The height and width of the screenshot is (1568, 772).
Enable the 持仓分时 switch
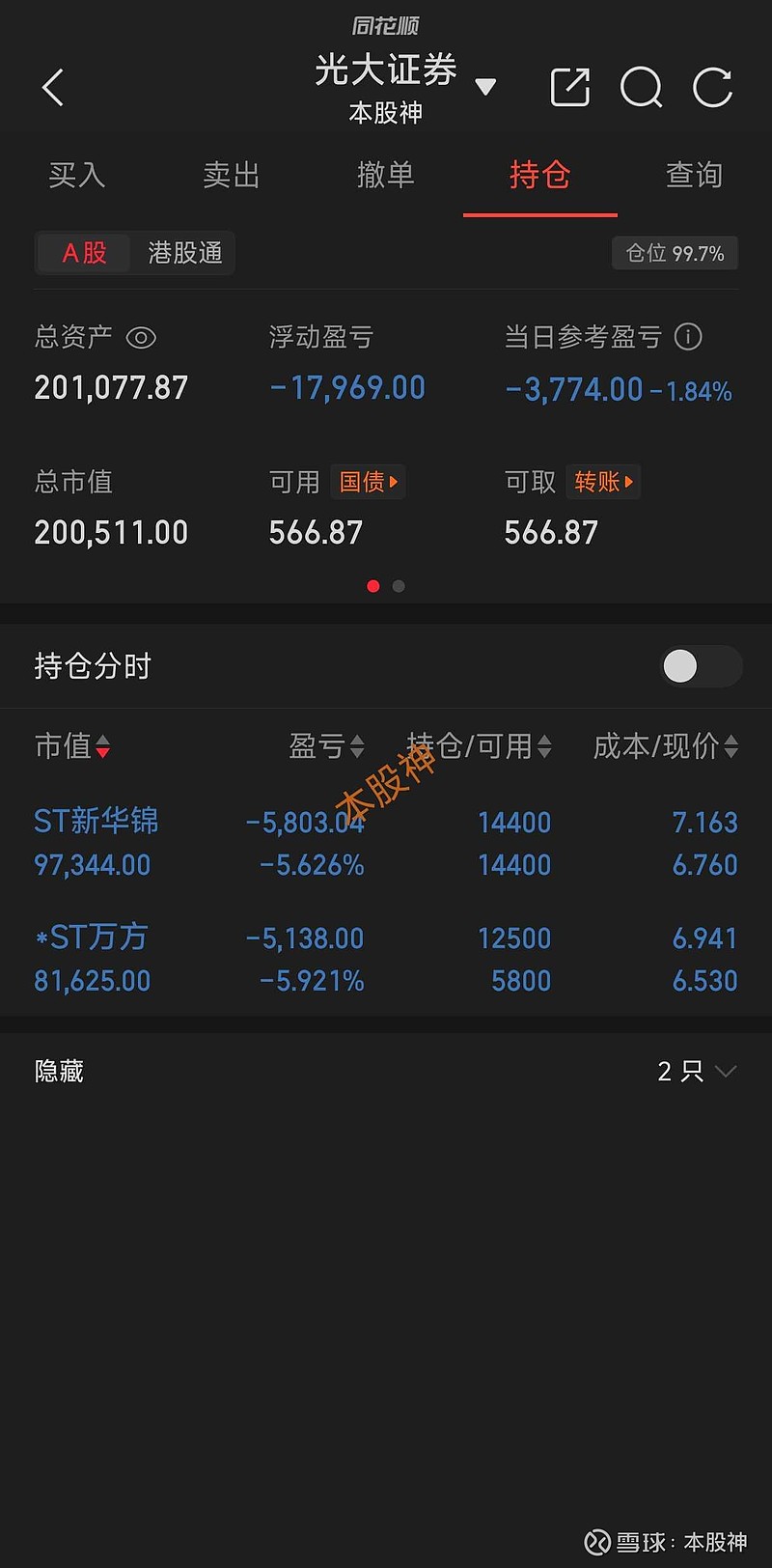point(701,666)
